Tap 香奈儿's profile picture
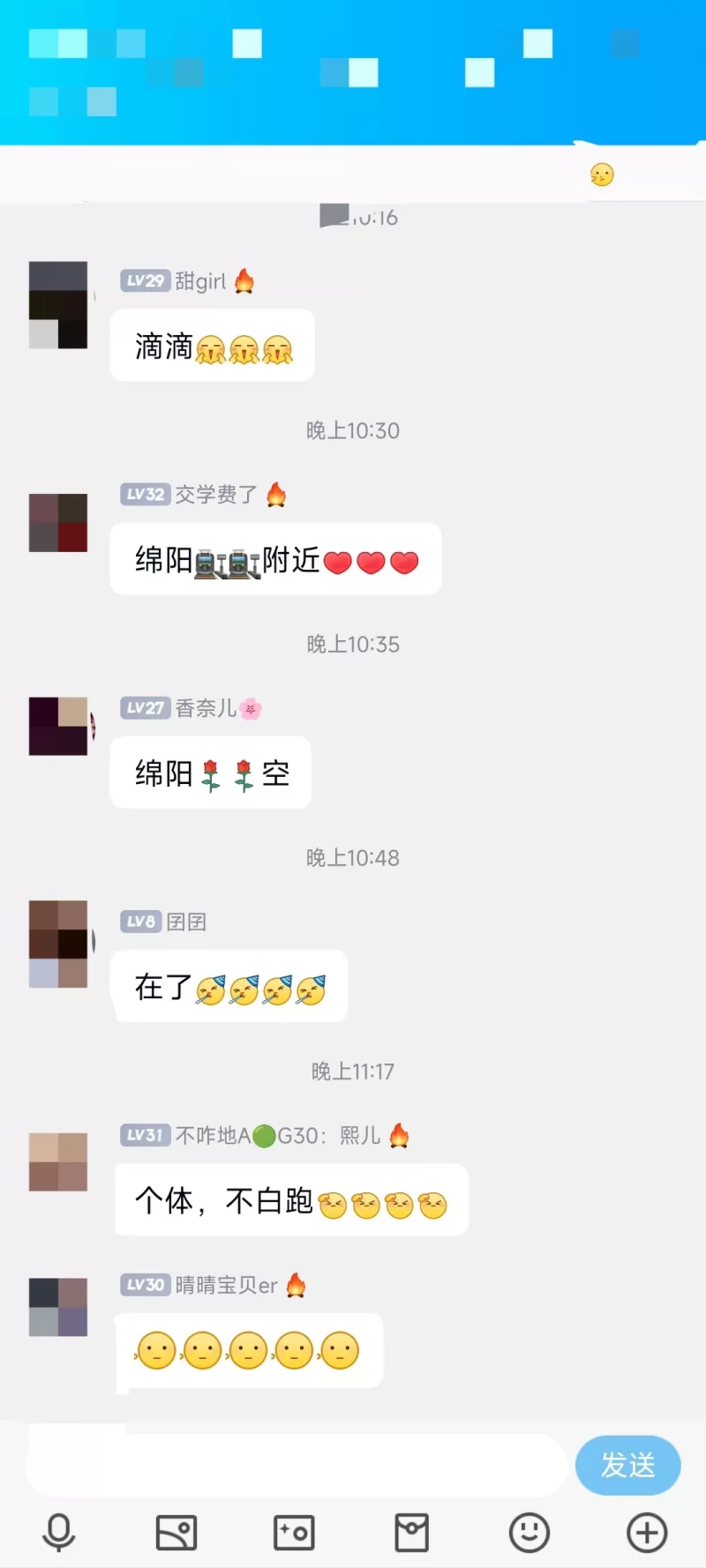The width and height of the screenshot is (706, 1568). [x=58, y=726]
